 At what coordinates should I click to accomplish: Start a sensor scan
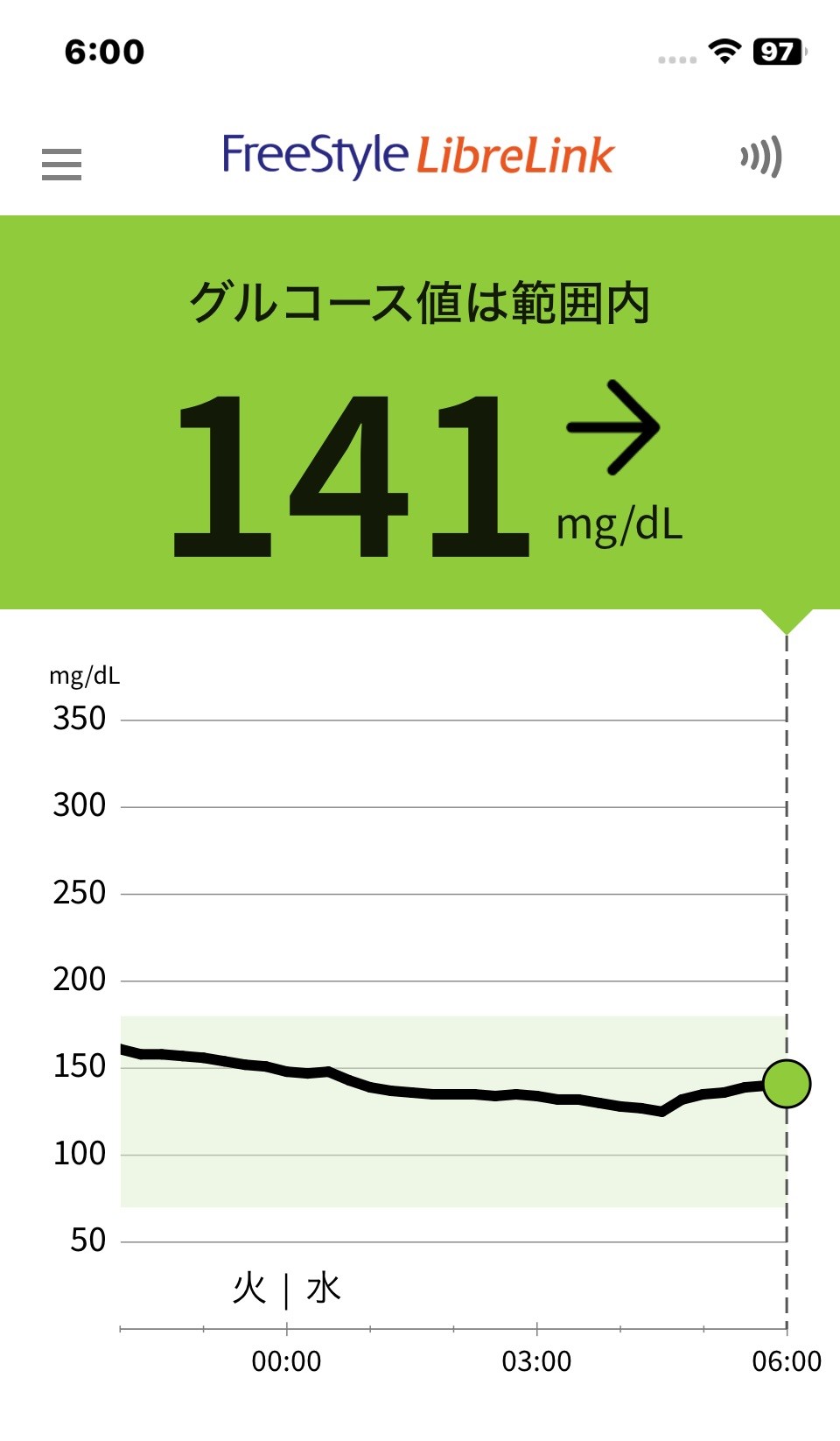pyautogui.click(x=760, y=158)
